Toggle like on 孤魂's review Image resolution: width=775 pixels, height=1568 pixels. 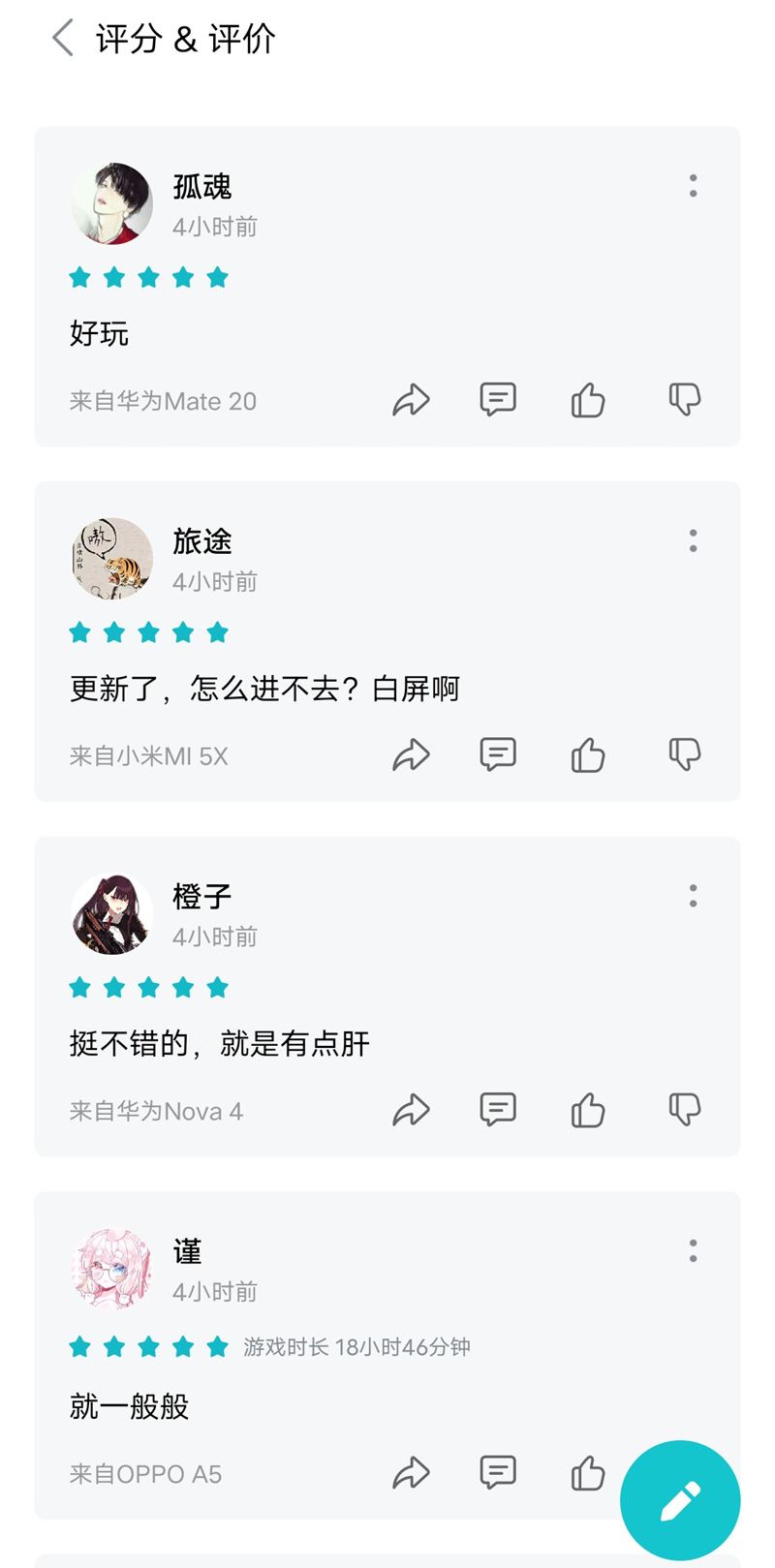[587, 399]
